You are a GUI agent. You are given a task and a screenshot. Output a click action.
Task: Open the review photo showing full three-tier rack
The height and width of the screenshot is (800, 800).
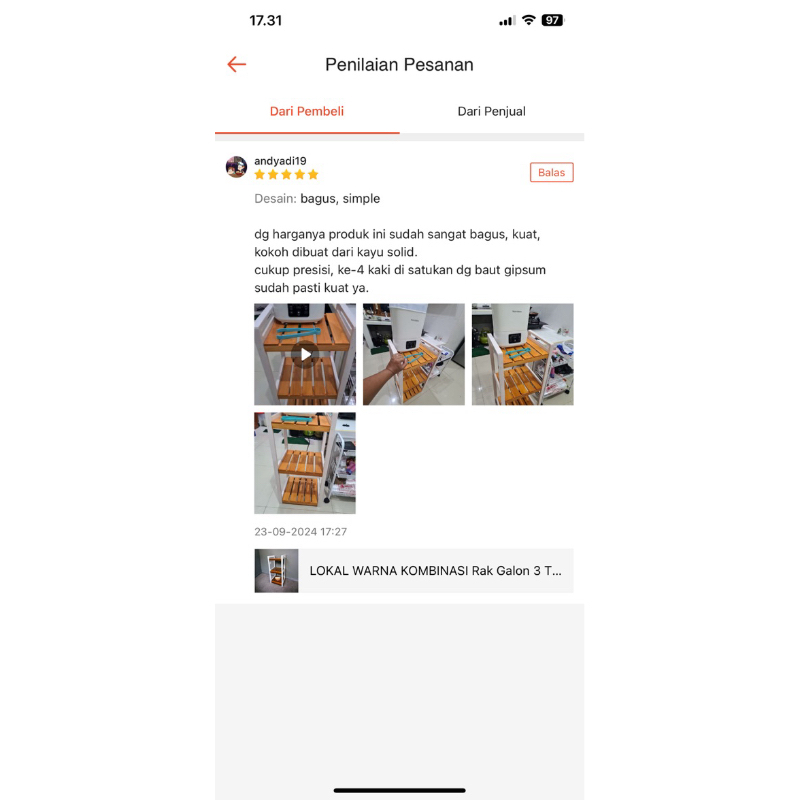tap(305, 463)
